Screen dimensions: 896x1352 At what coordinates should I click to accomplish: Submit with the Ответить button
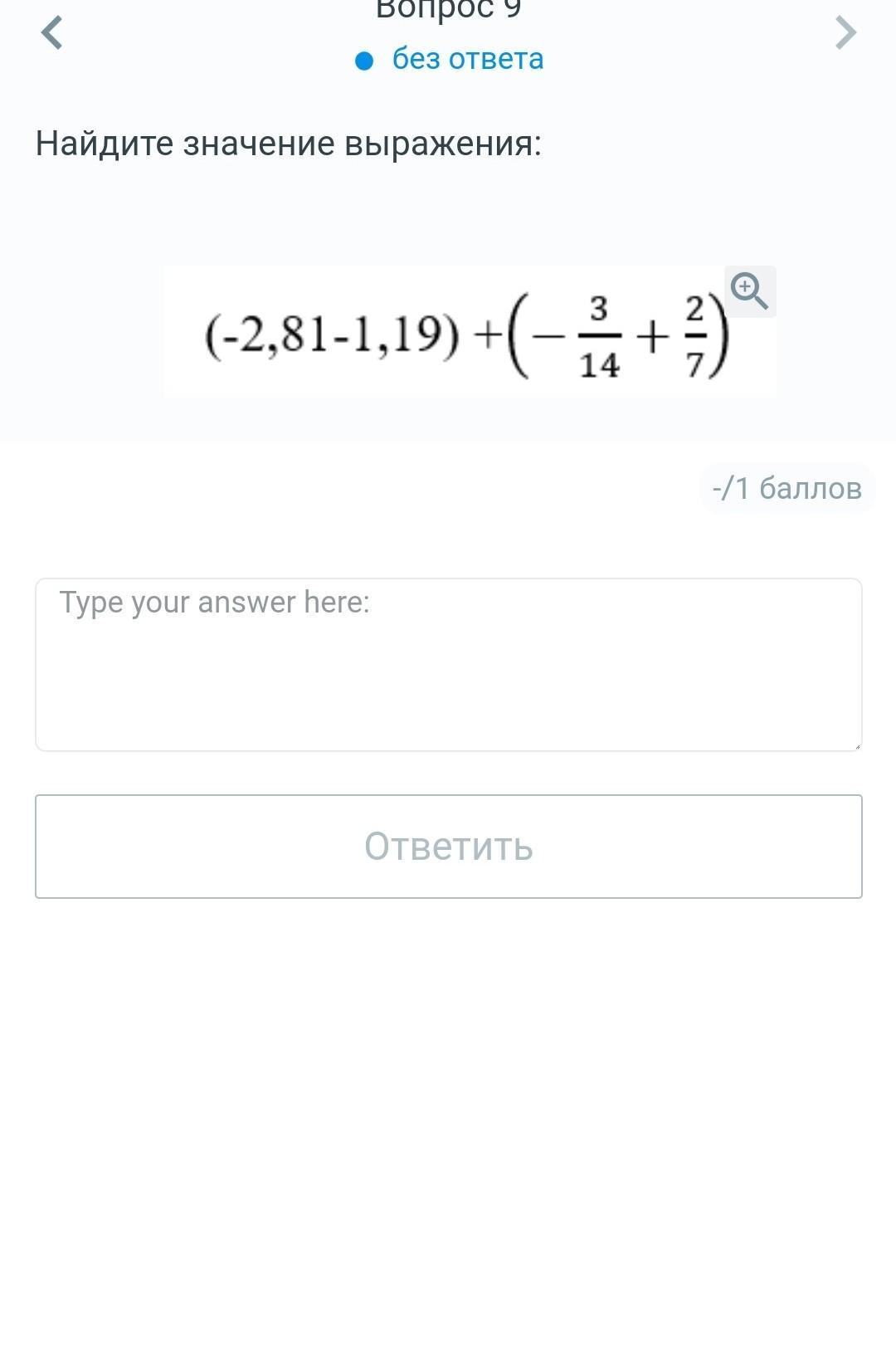click(448, 847)
